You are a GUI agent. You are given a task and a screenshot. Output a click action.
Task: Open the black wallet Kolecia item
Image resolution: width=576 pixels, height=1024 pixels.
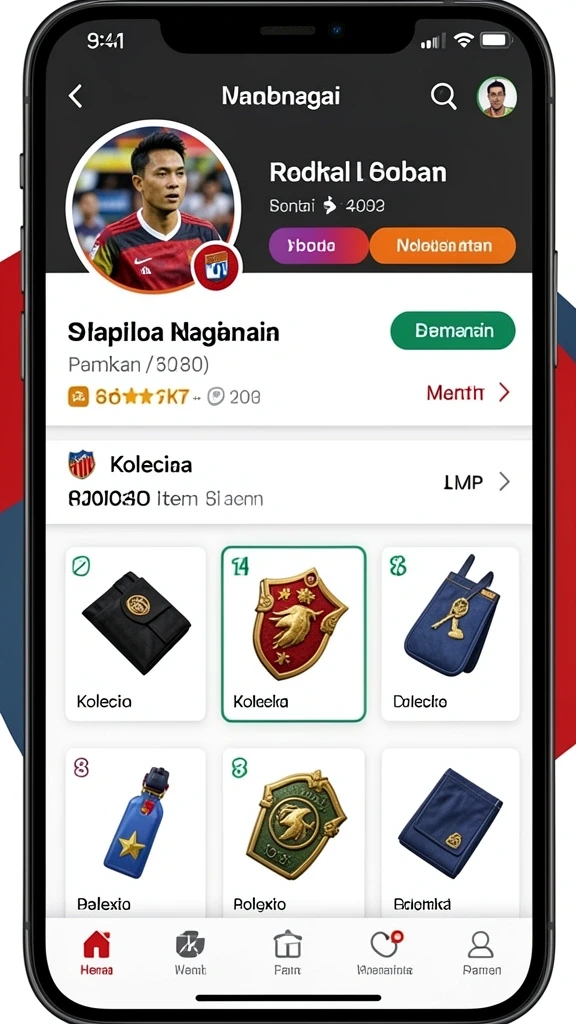click(x=136, y=633)
